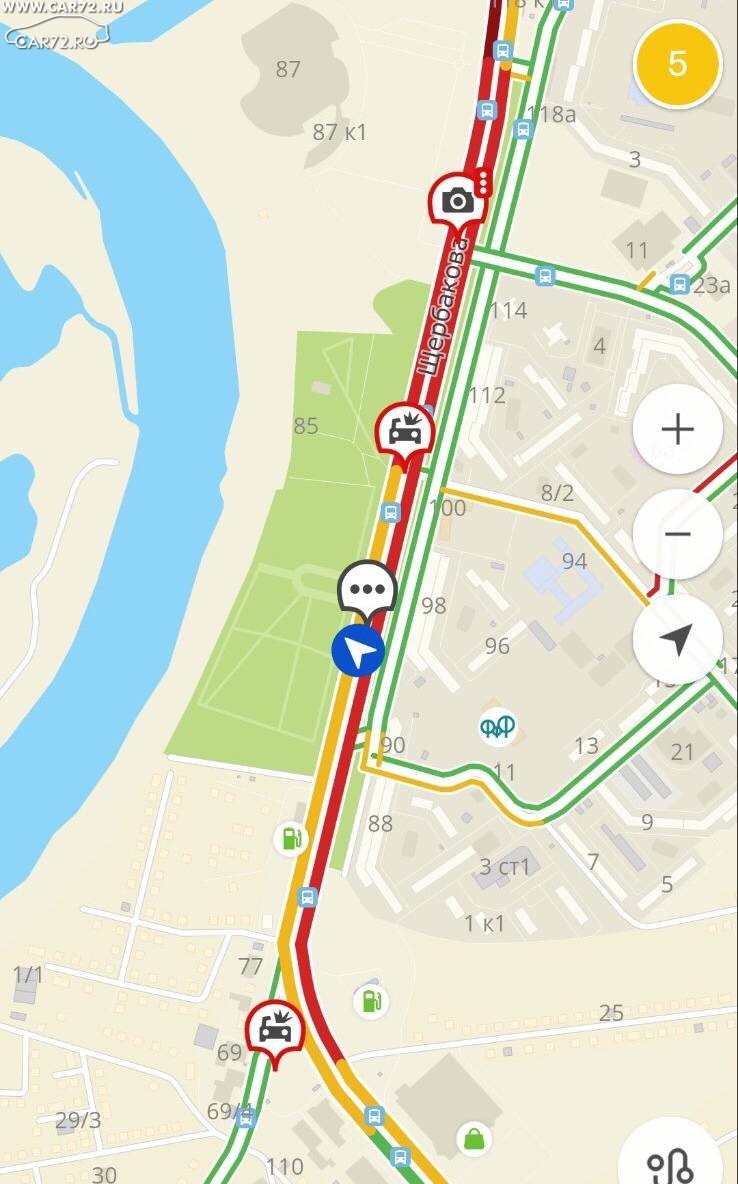The image size is (738, 1184).
Task: Select the bus stop near building 23a
Action: point(678,284)
